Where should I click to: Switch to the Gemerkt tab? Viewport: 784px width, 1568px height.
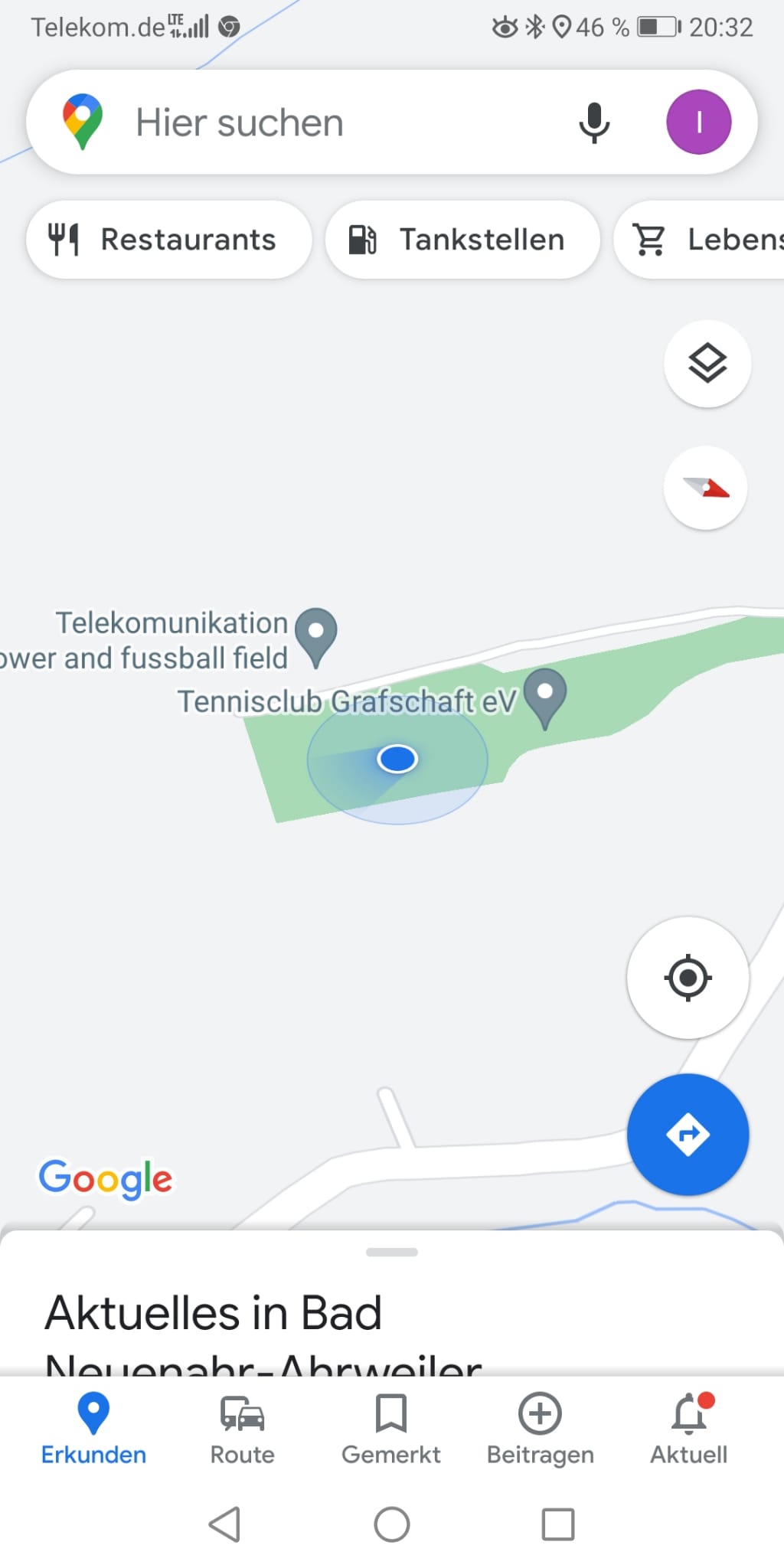391,1430
